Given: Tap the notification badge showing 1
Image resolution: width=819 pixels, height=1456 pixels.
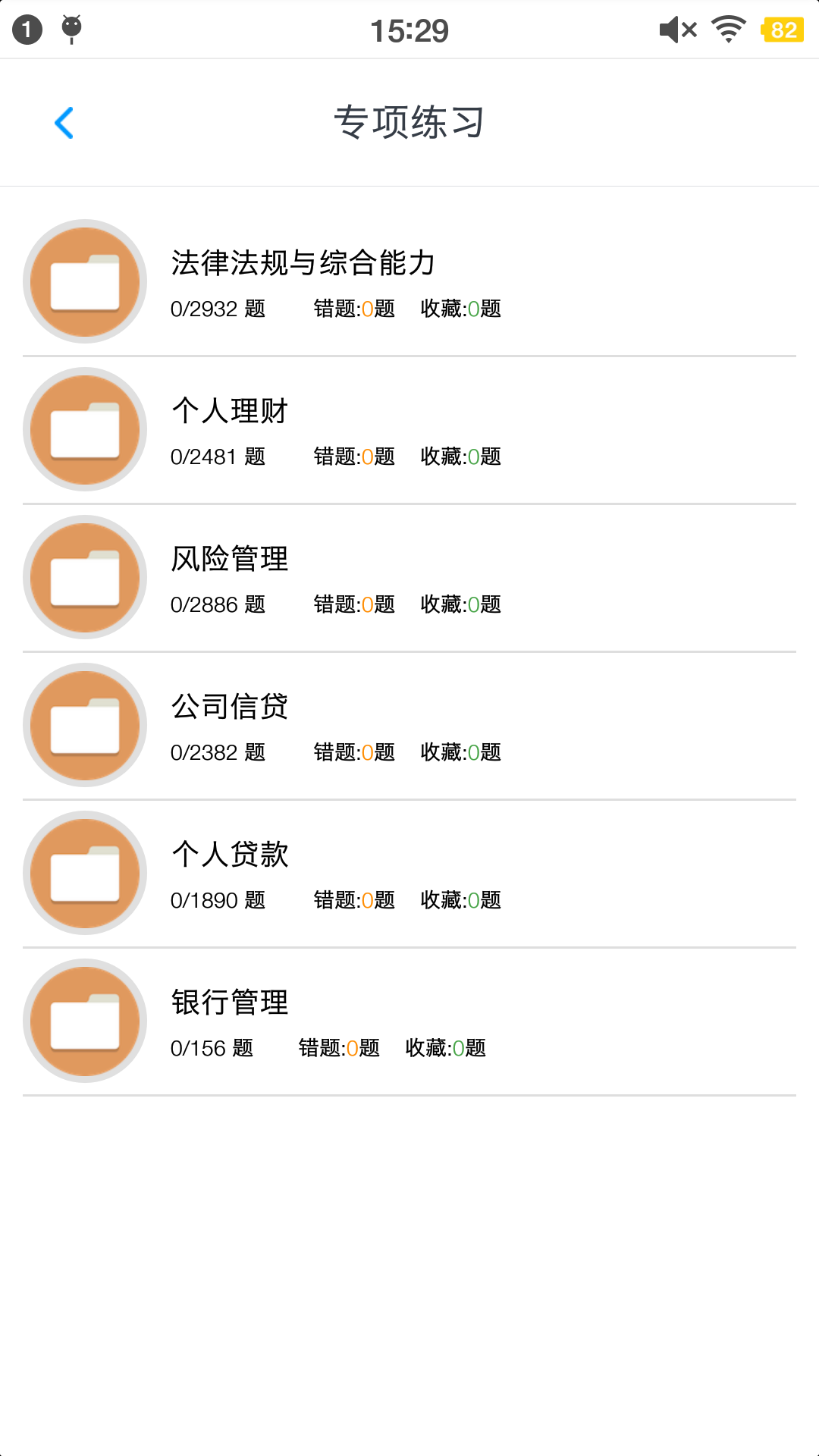Looking at the screenshot, I should [26, 29].
